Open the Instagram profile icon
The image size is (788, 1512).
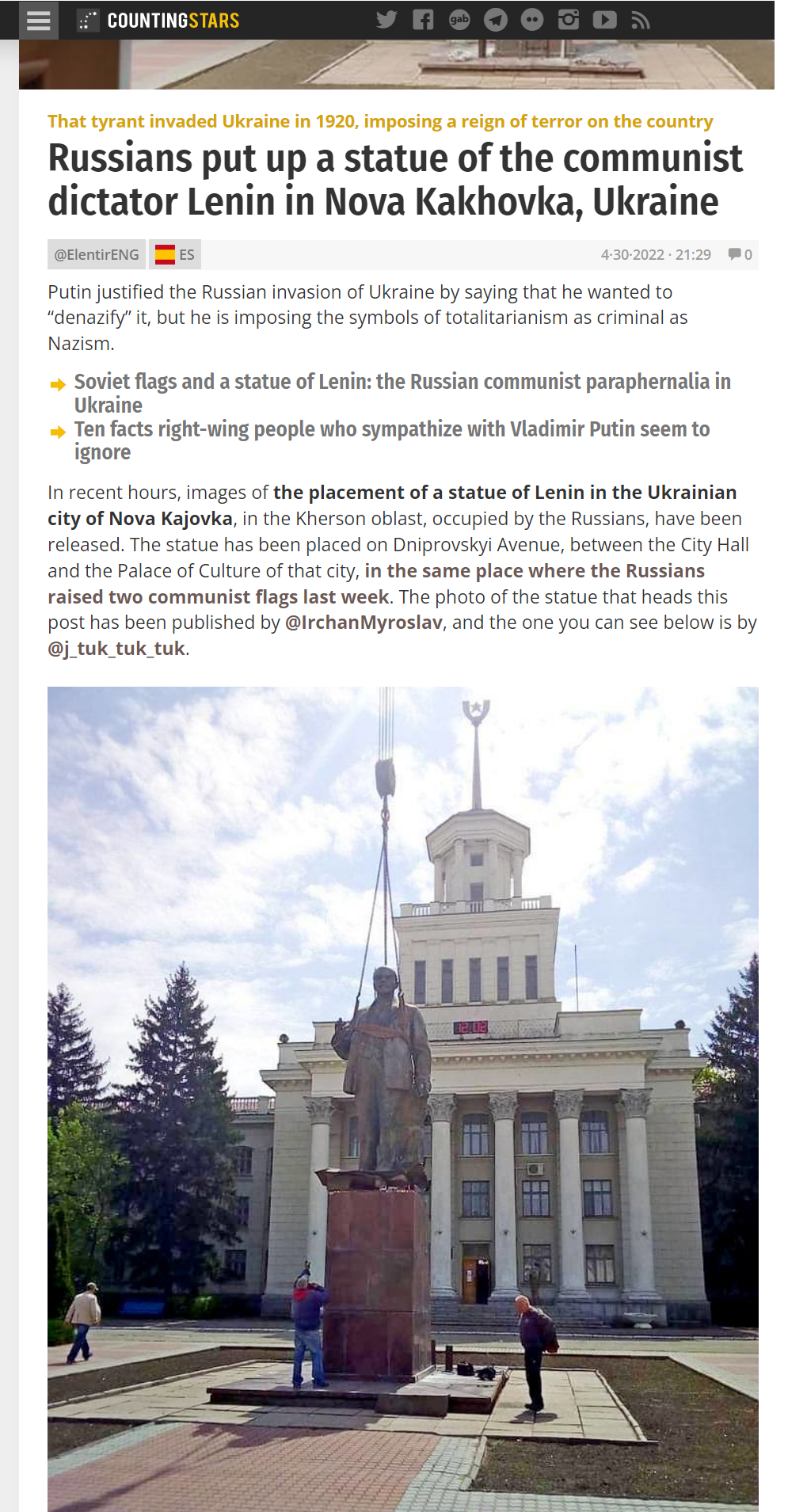tap(569, 20)
